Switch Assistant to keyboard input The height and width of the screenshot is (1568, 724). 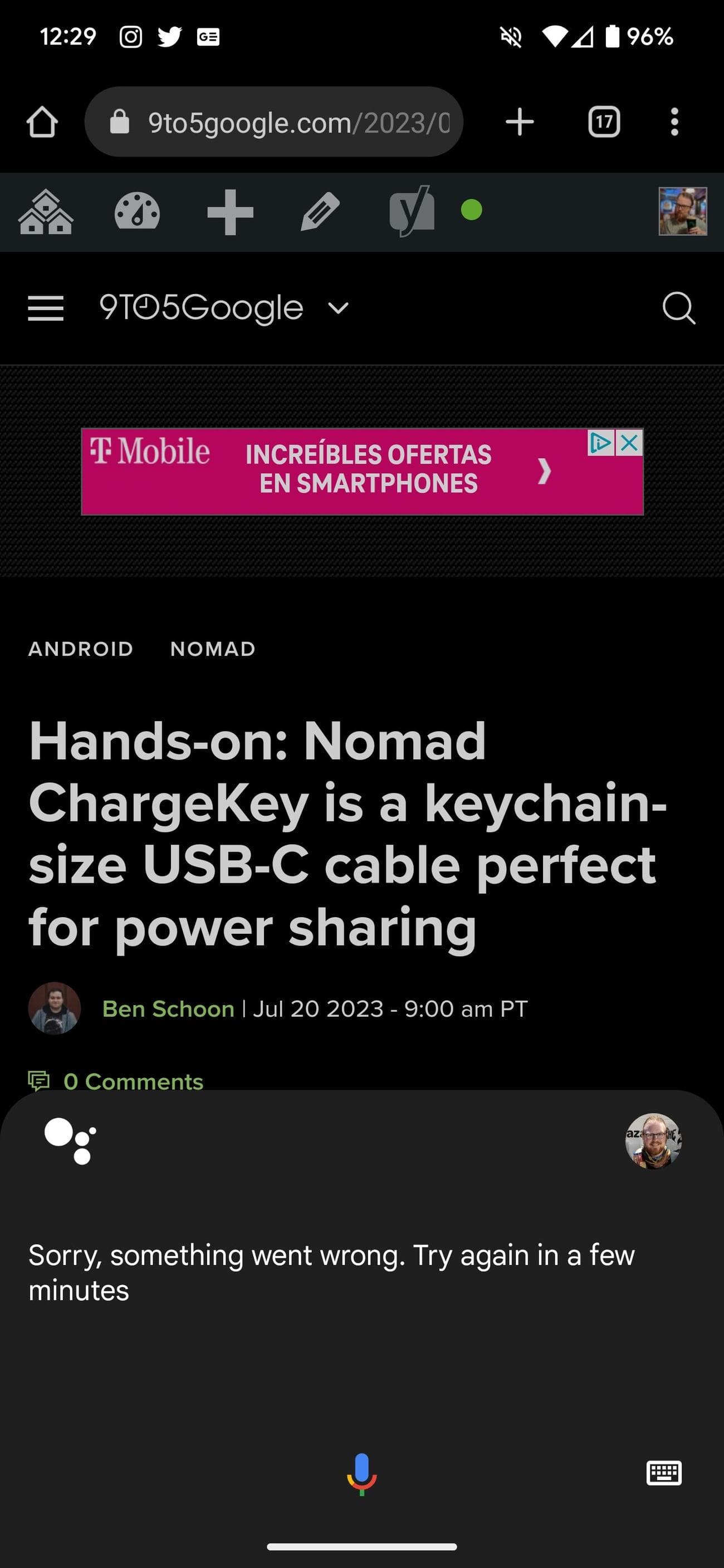664,1473
